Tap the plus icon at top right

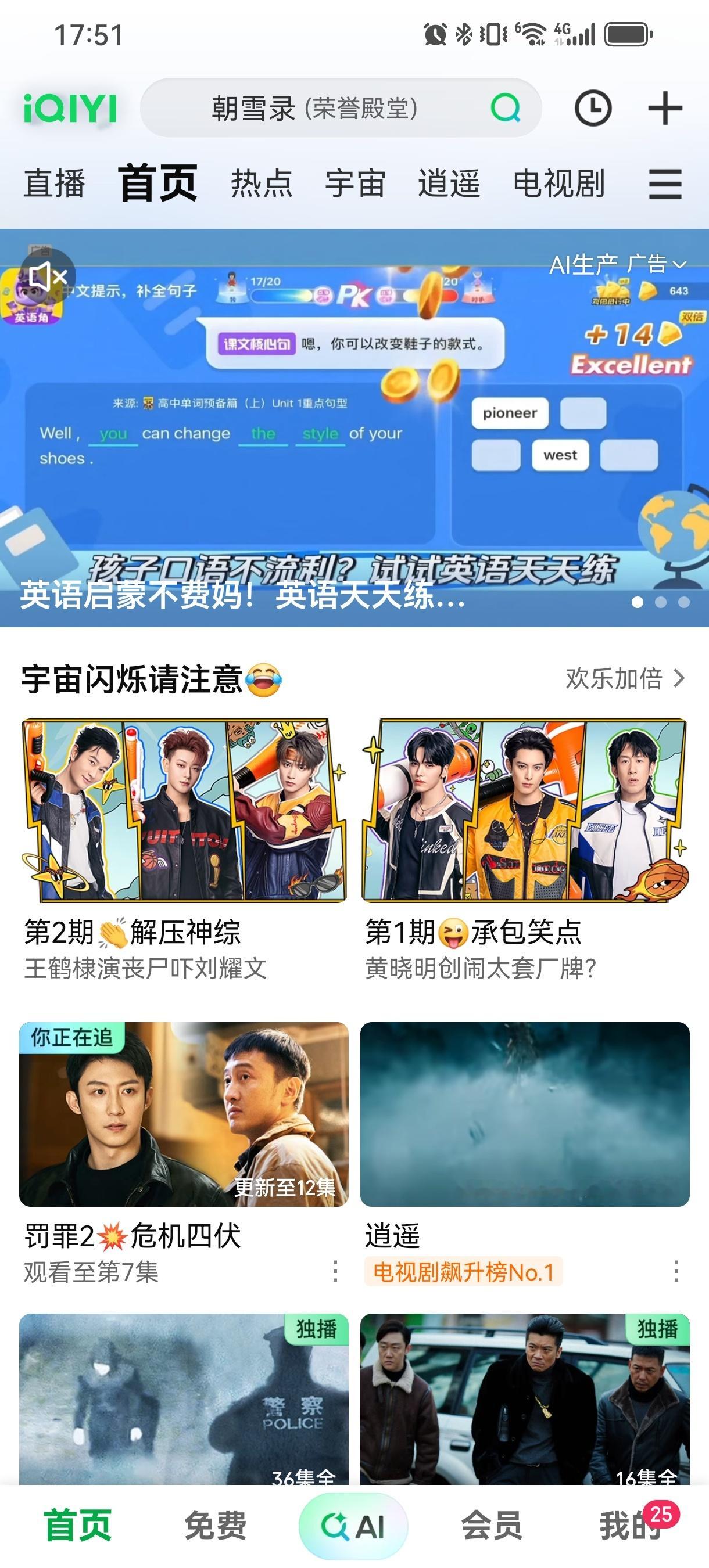667,109
